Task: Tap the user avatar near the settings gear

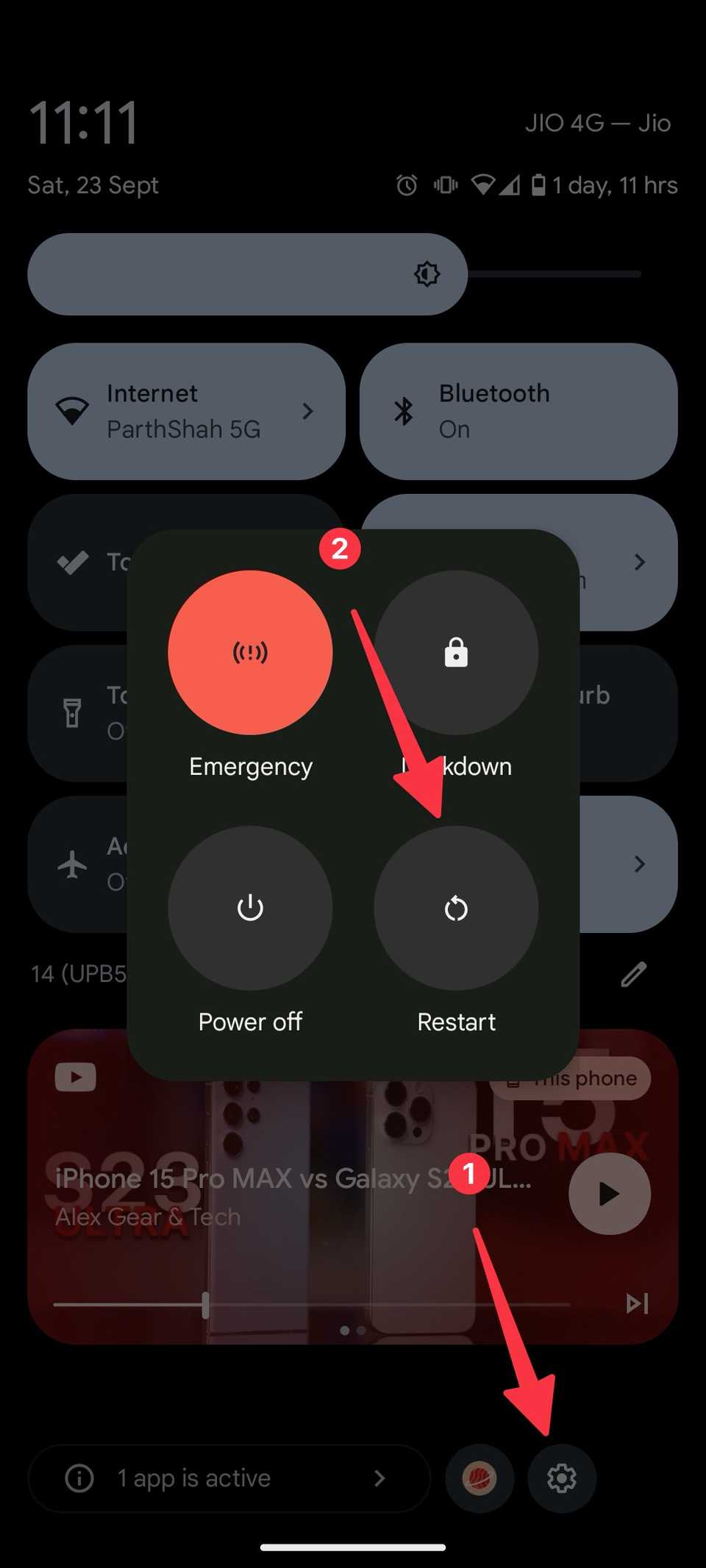Action: [x=479, y=1478]
